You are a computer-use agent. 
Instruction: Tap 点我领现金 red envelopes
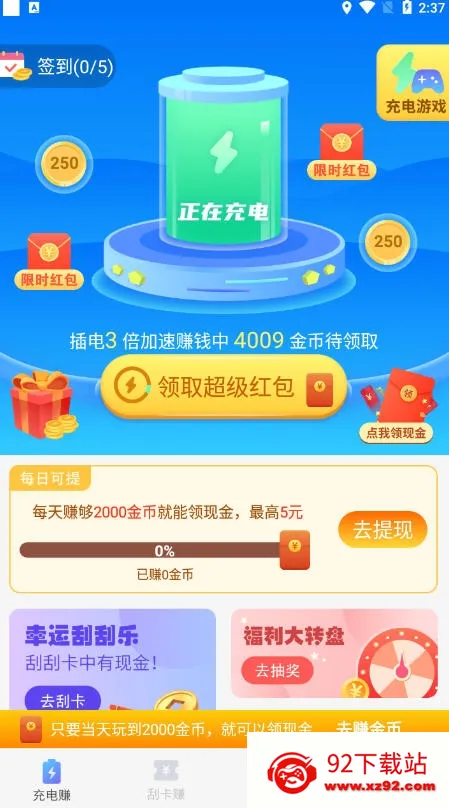click(397, 406)
